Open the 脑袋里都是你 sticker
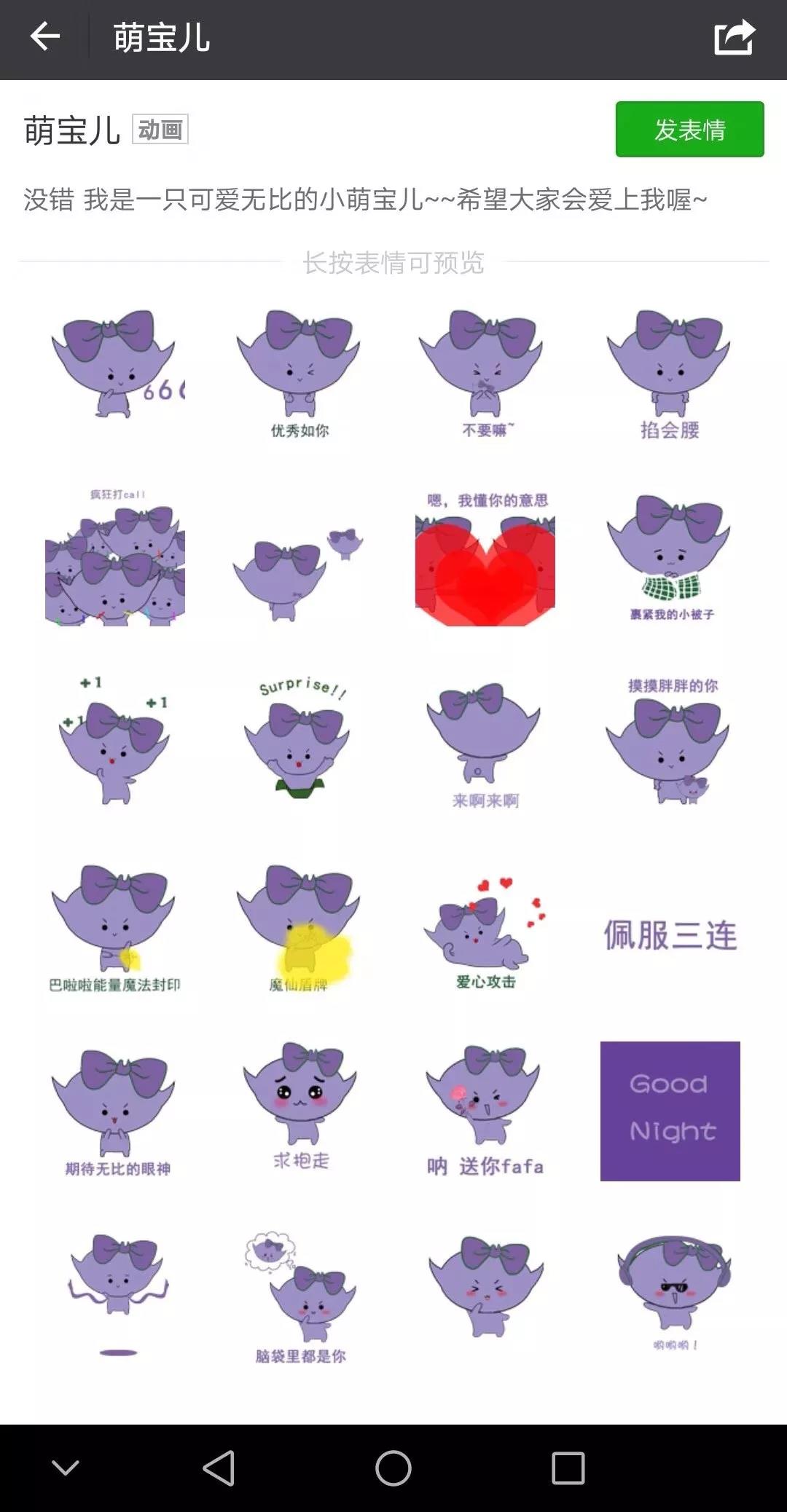Image resolution: width=787 pixels, height=1512 pixels. [x=299, y=1296]
